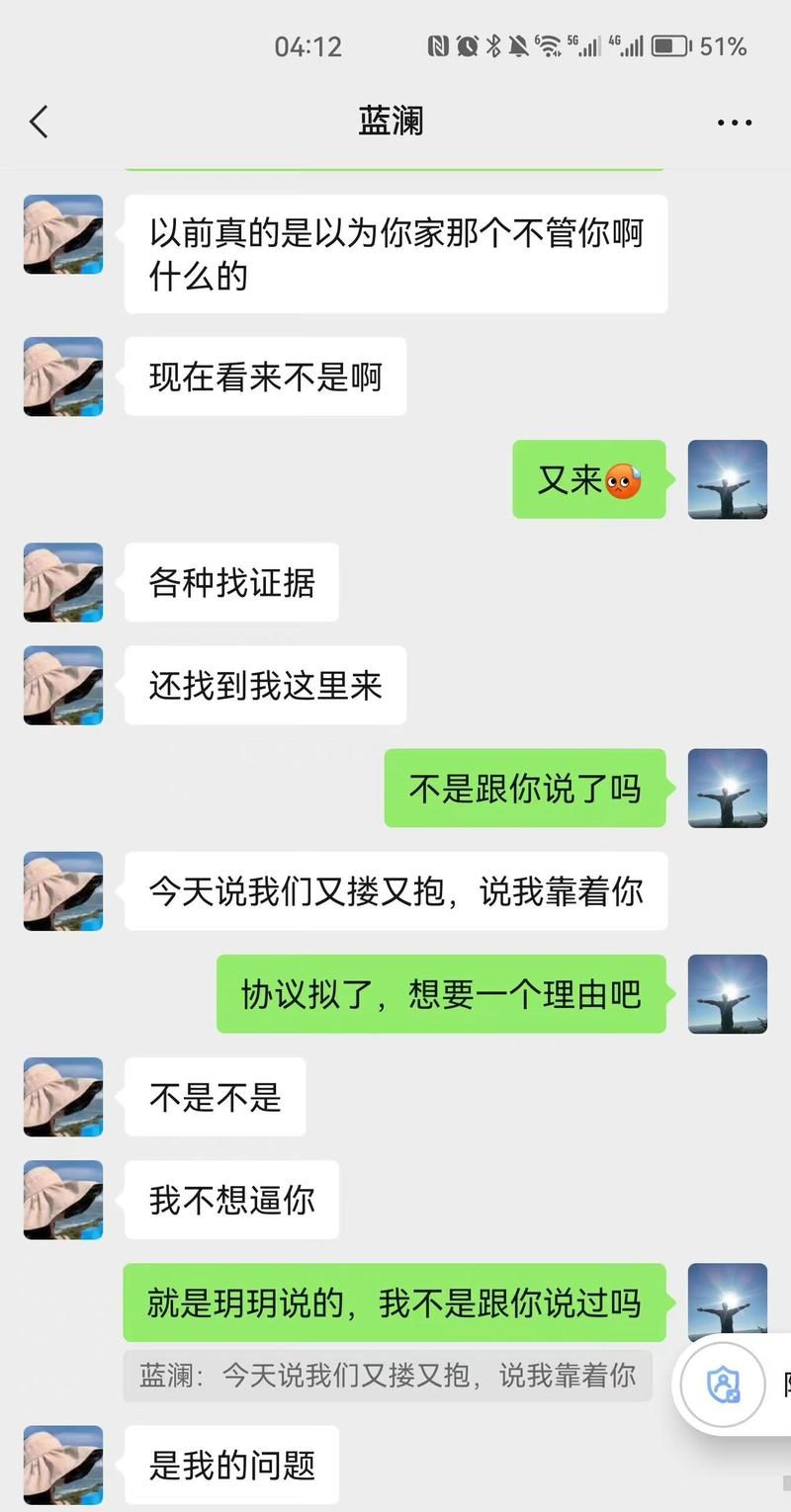The image size is (791, 1512).
Task: Expand the partially hidden panel at right edge
Action: pyautogui.click(x=781, y=1386)
